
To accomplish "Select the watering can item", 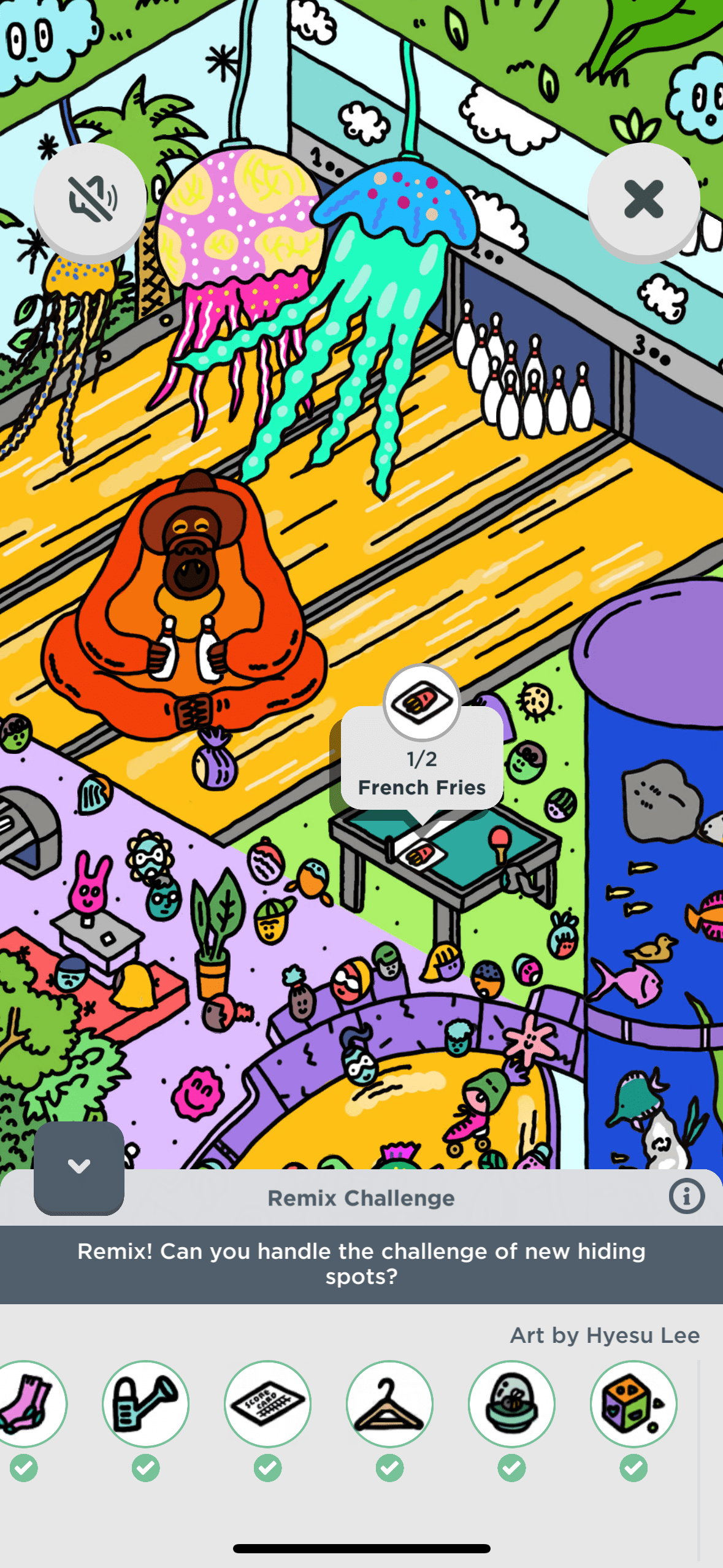I will tap(146, 1404).
